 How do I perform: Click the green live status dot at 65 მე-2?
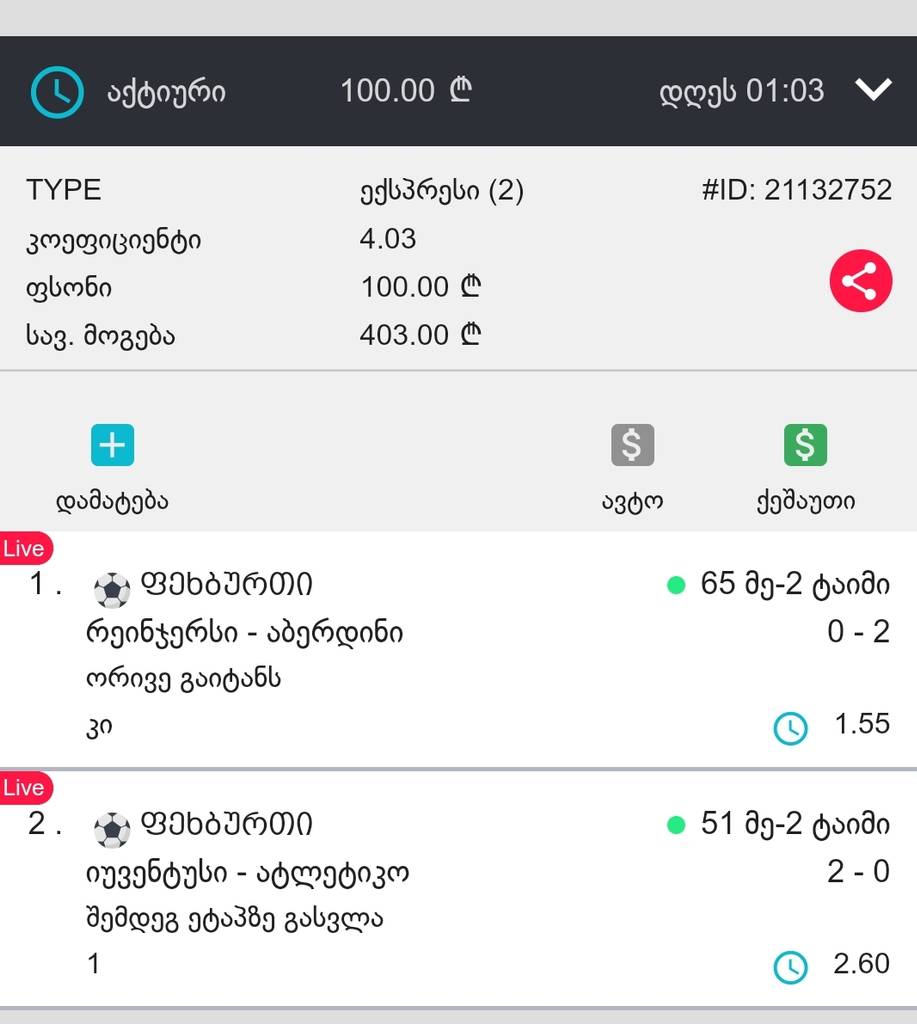click(678, 585)
